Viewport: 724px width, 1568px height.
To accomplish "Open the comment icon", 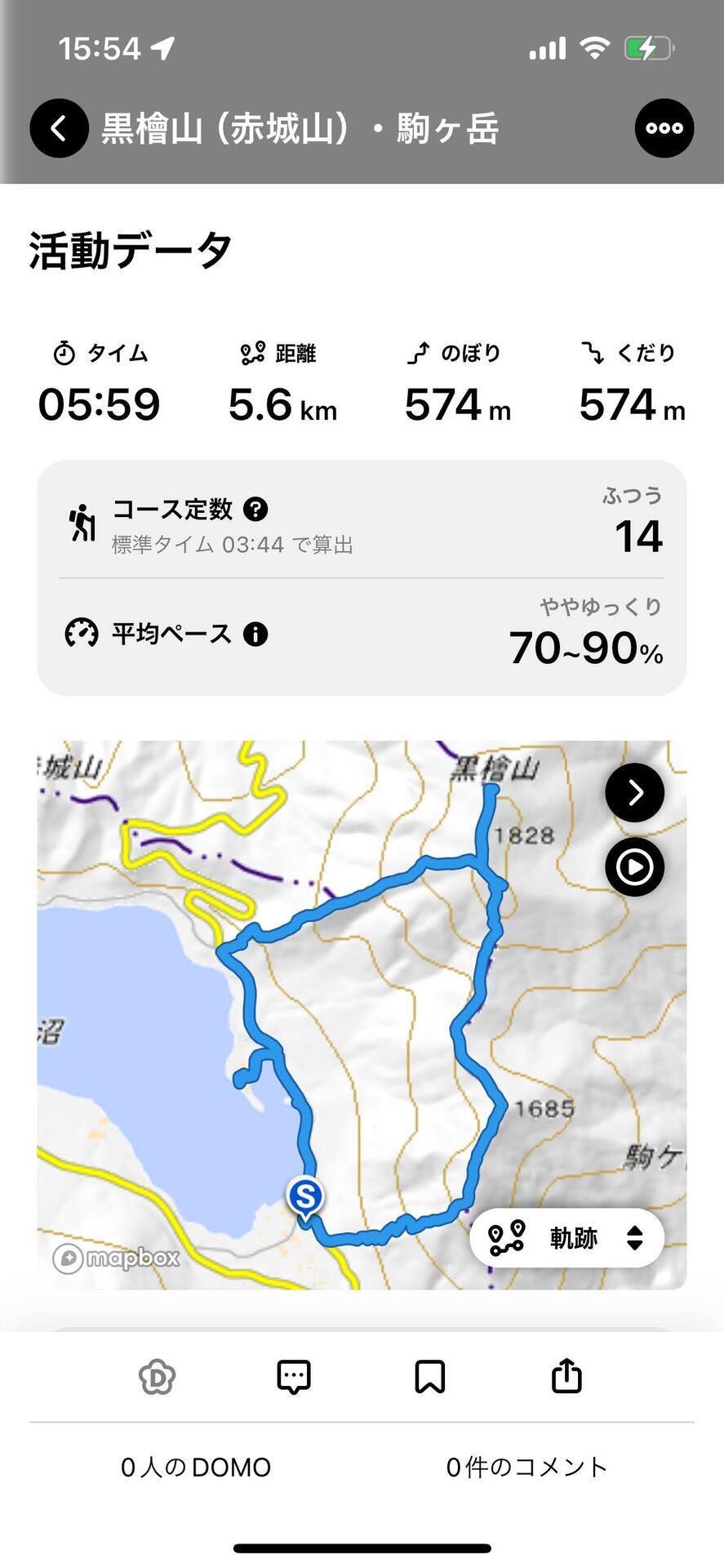I will (294, 1377).
